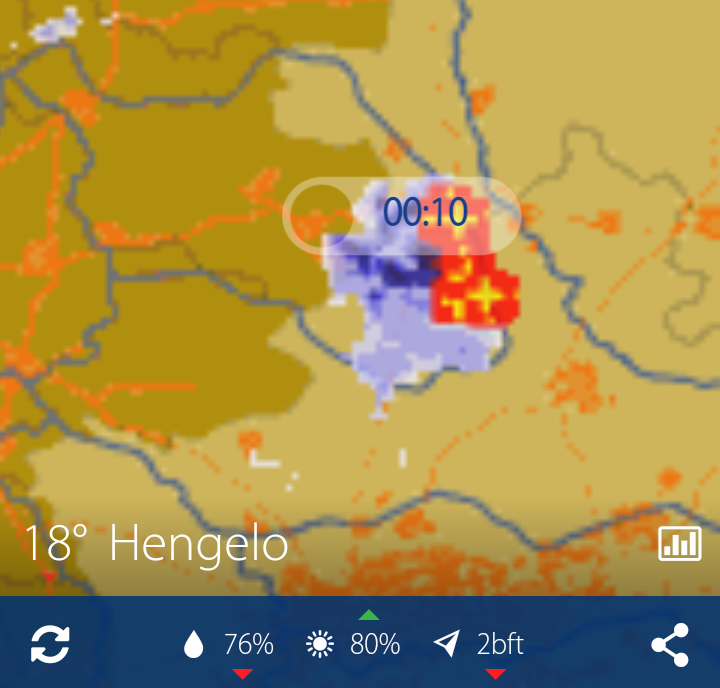Open the 18° Hengelo location details
Screen dimensions: 720x688
point(156,545)
